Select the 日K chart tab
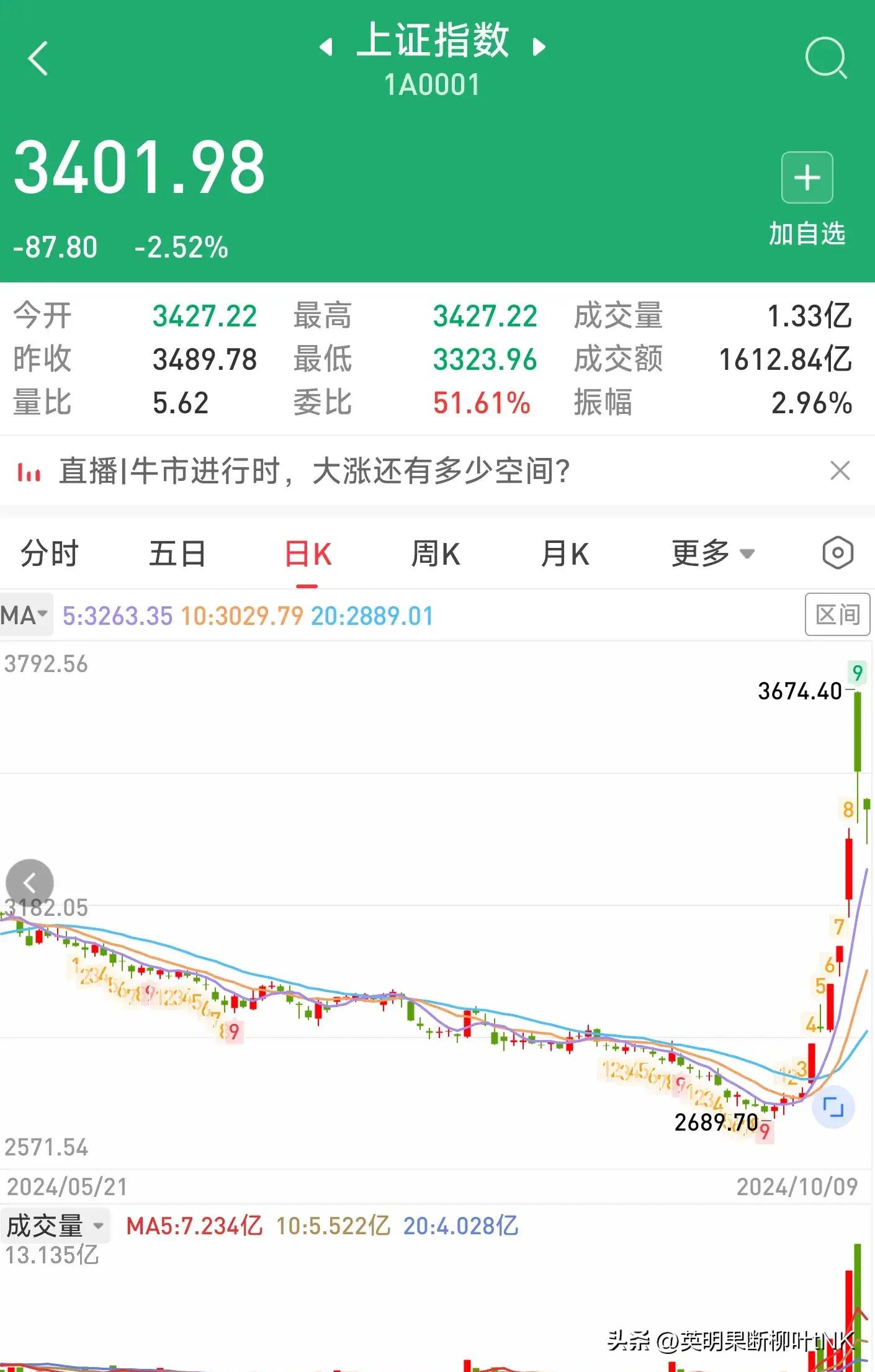 (308, 554)
